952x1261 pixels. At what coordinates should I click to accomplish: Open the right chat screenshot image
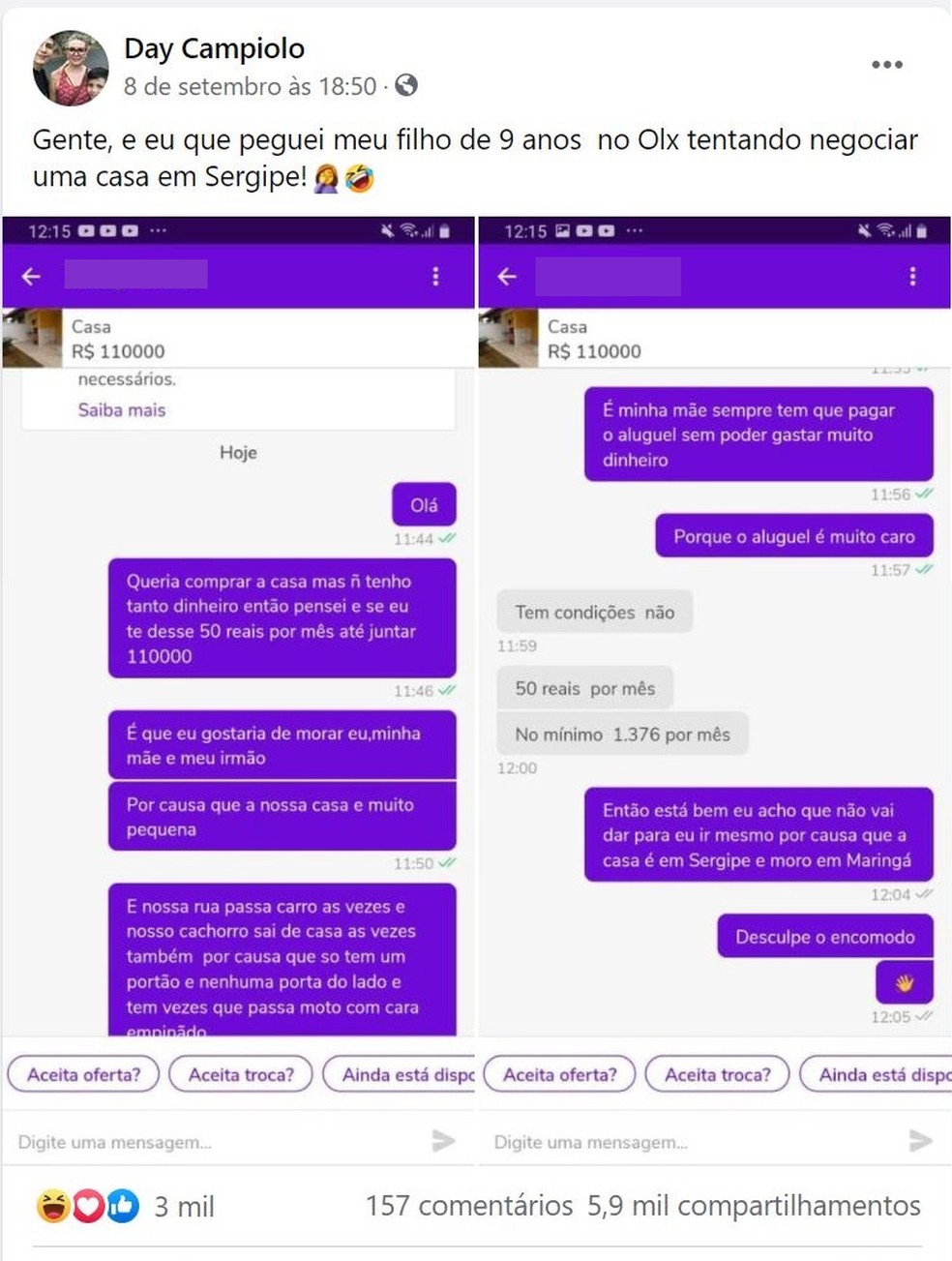click(x=714, y=677)
